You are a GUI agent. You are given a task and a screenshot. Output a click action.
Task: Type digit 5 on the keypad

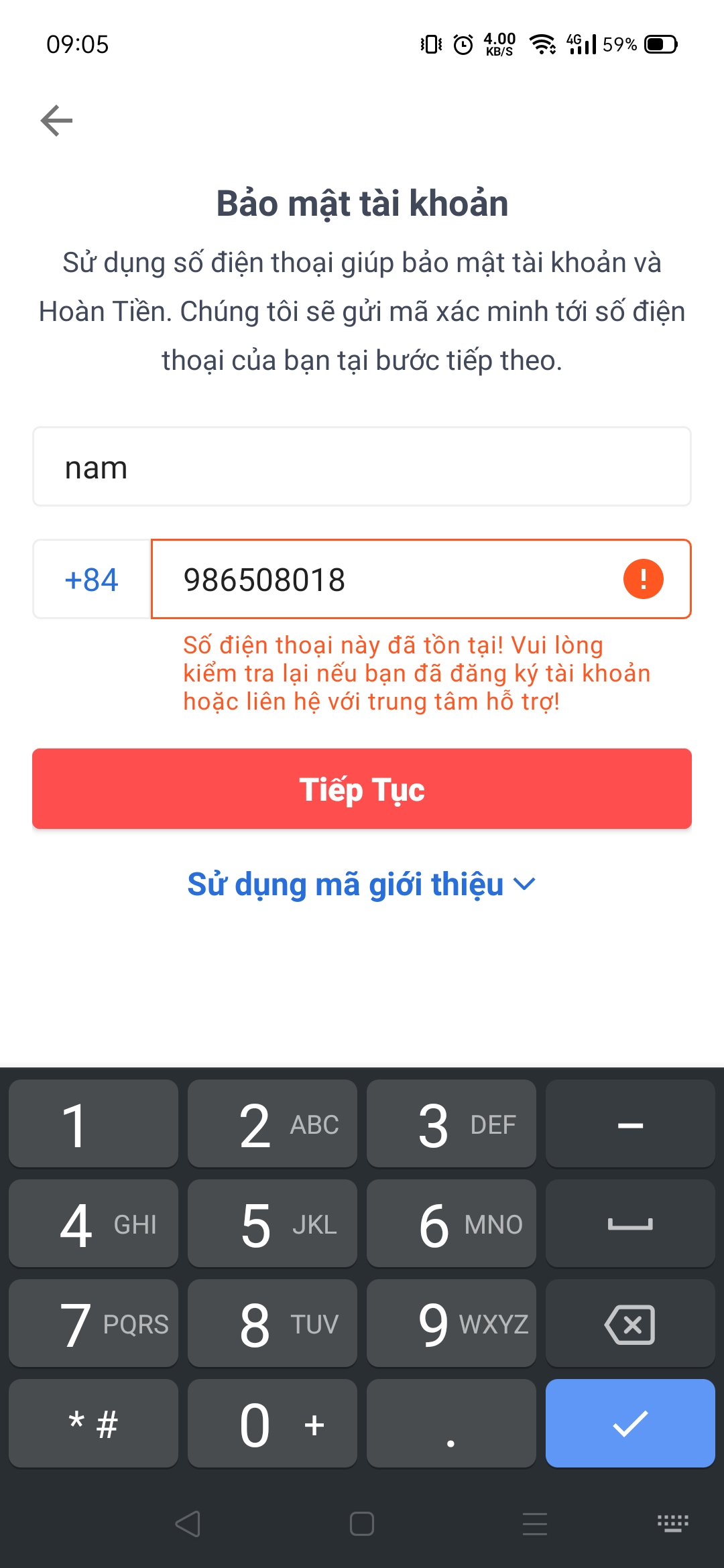272,1224
